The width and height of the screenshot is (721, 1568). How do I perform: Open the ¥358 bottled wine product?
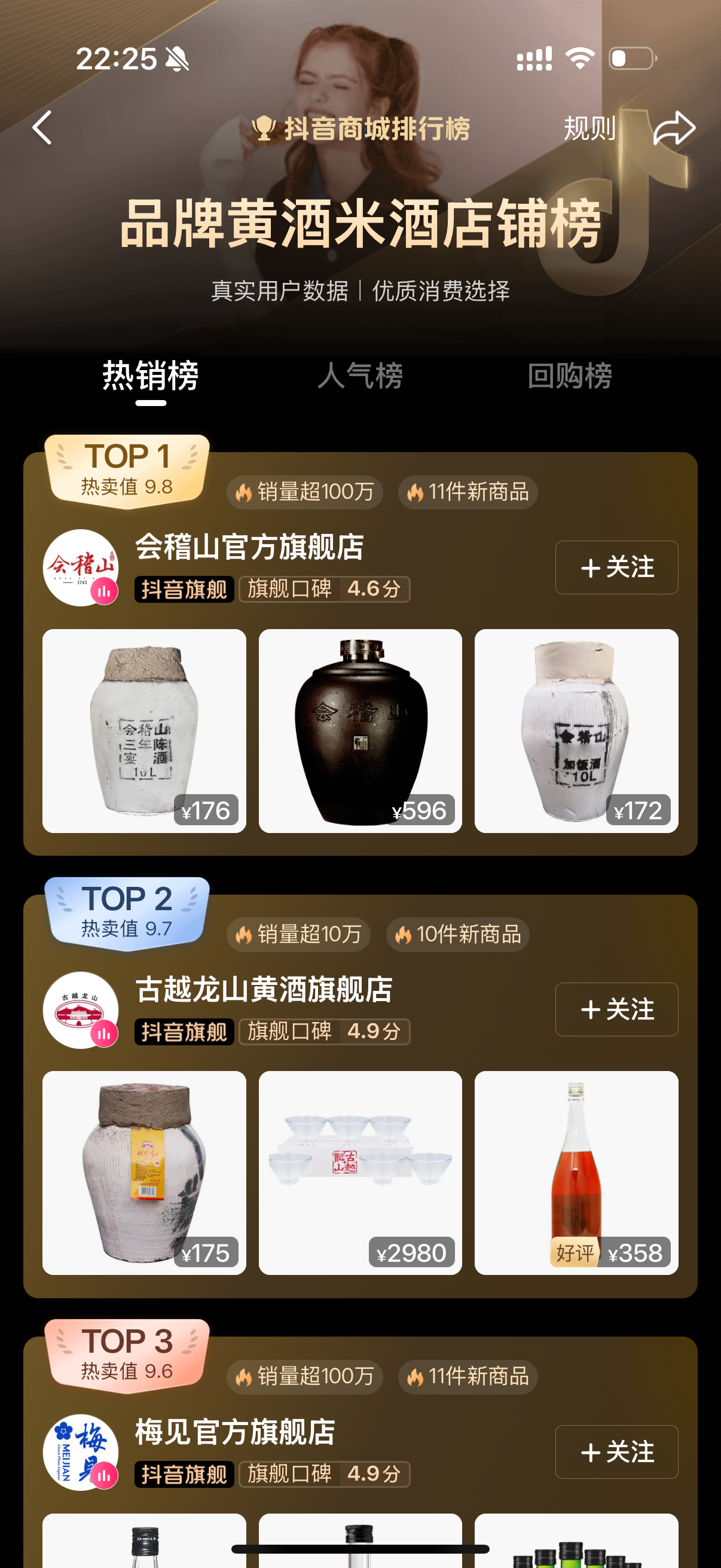(x=576, y=1172)
